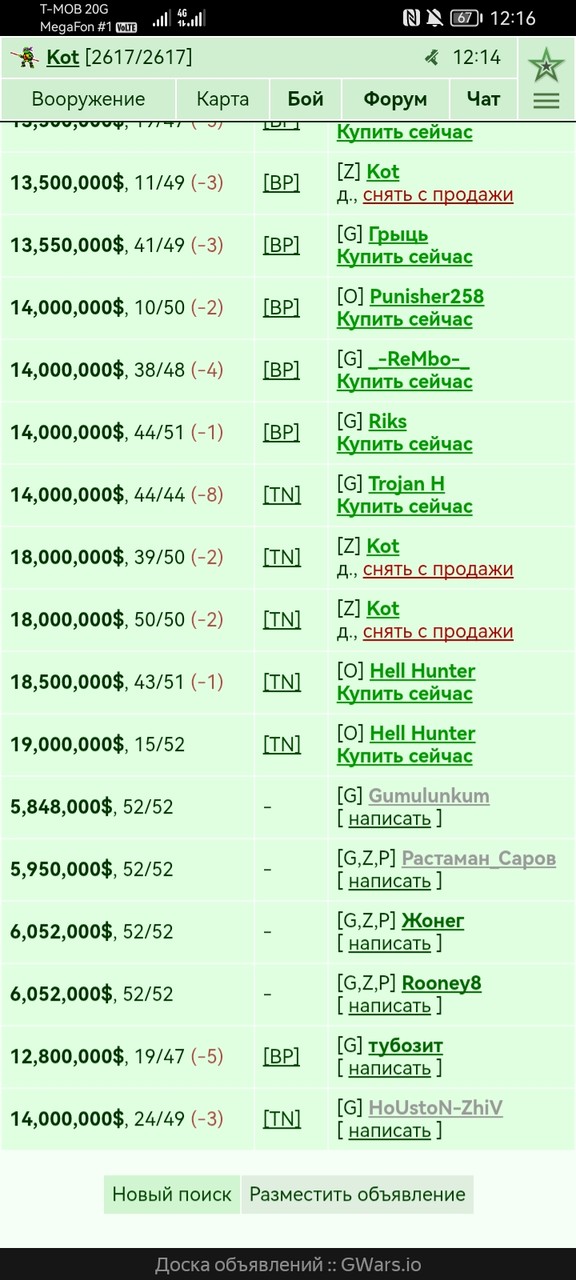Buy Hell Hunter's 19,000,000$ item now

pos(404,756)
